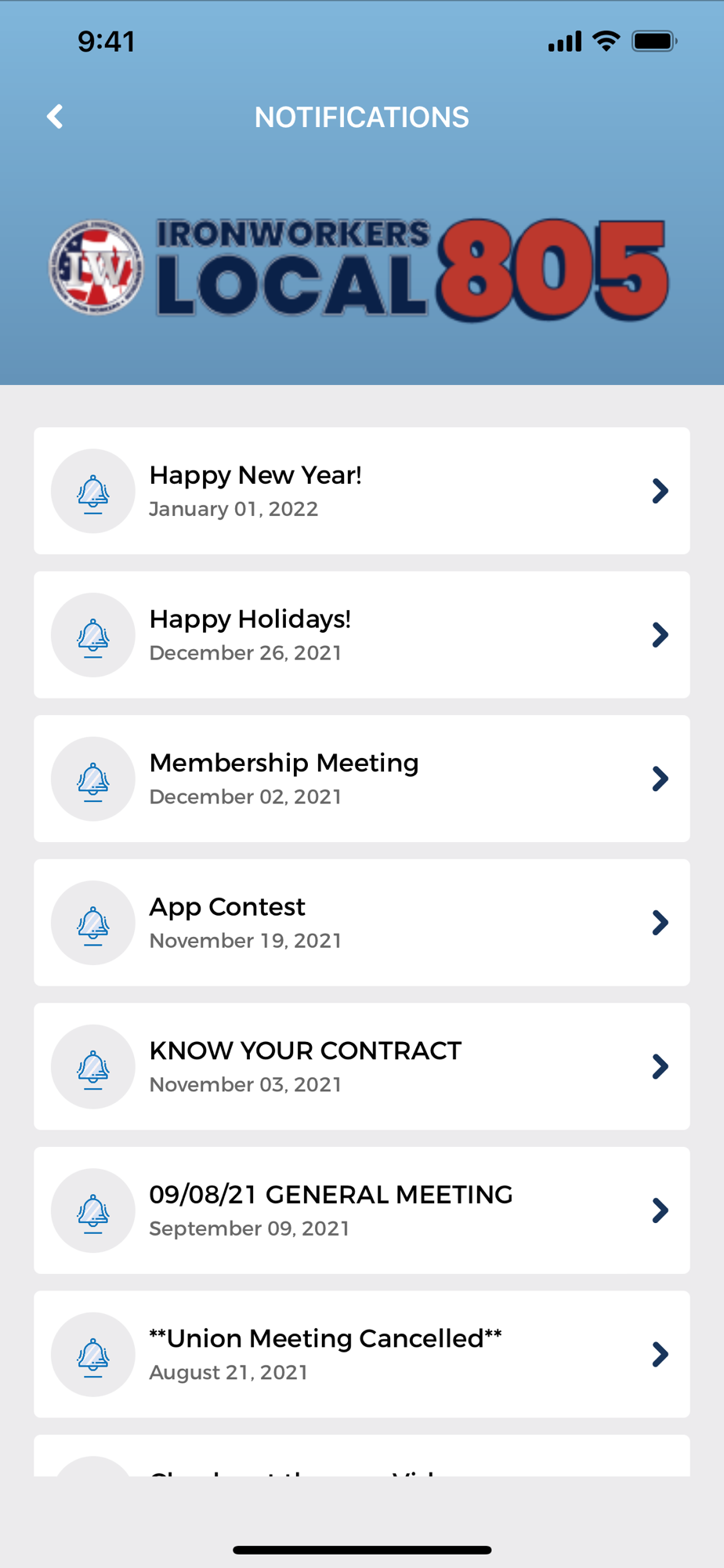View the Happy Holidays! notification

[361, 635]
